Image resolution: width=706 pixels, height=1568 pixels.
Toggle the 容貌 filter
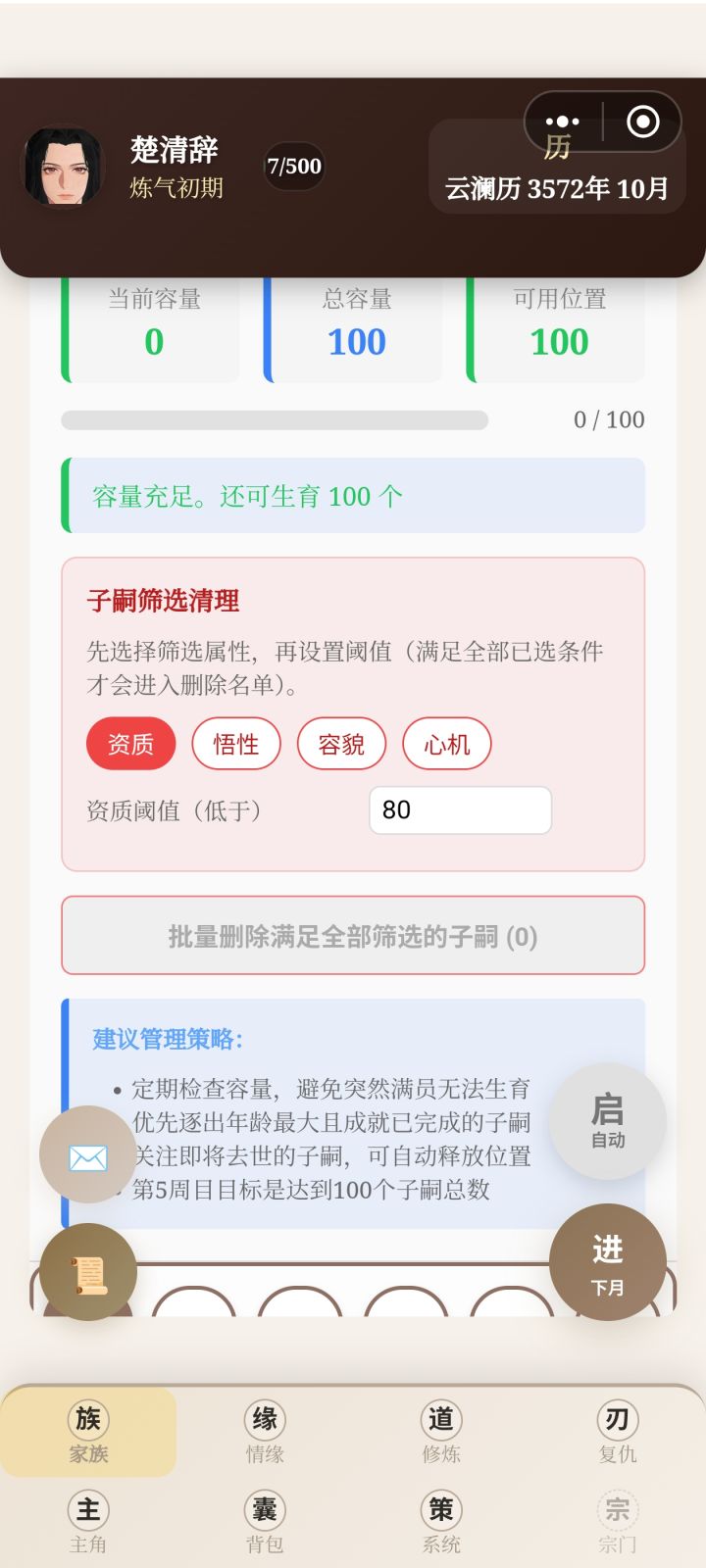[341, 744]
